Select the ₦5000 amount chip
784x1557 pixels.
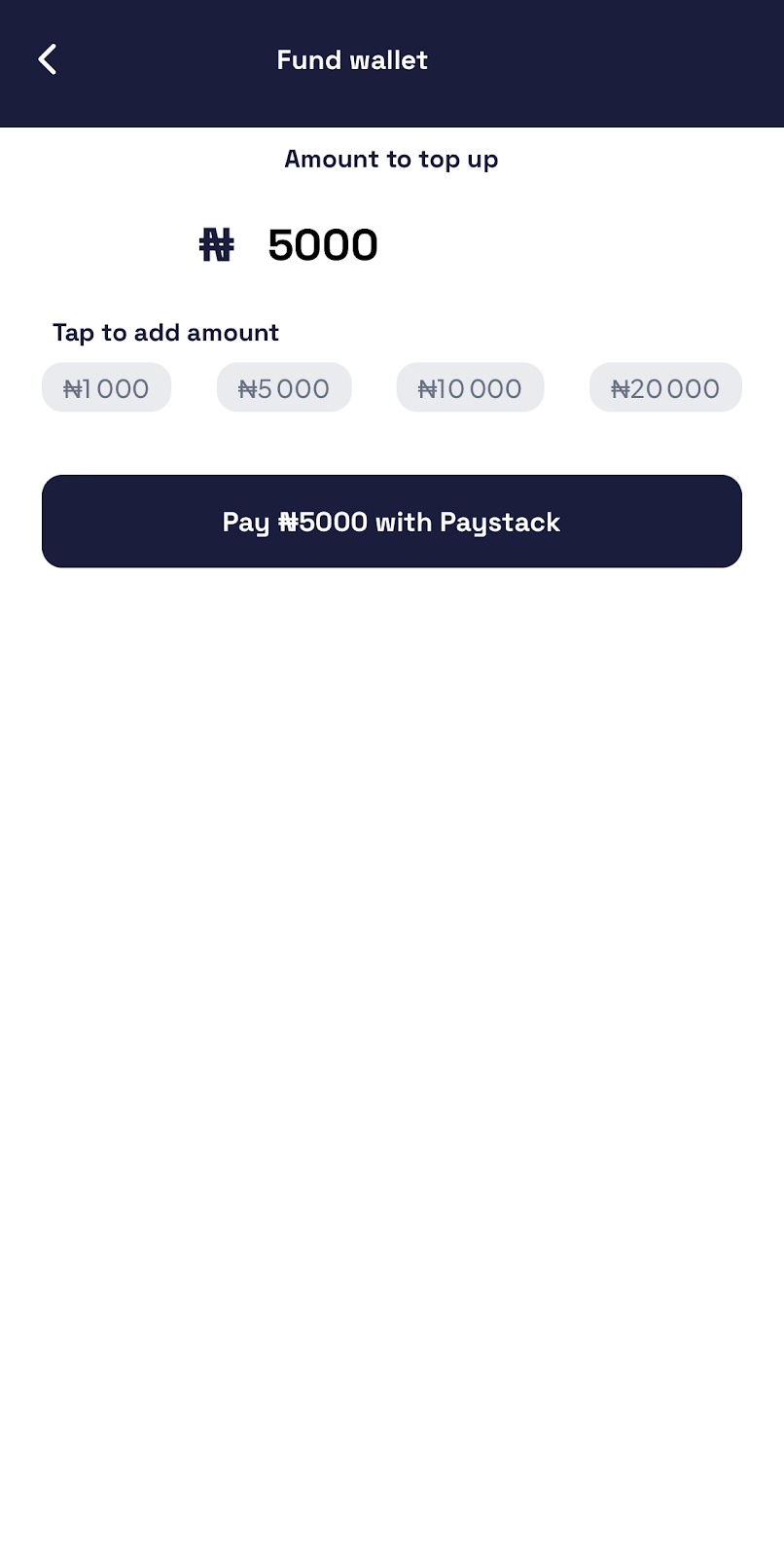point(284,388)
